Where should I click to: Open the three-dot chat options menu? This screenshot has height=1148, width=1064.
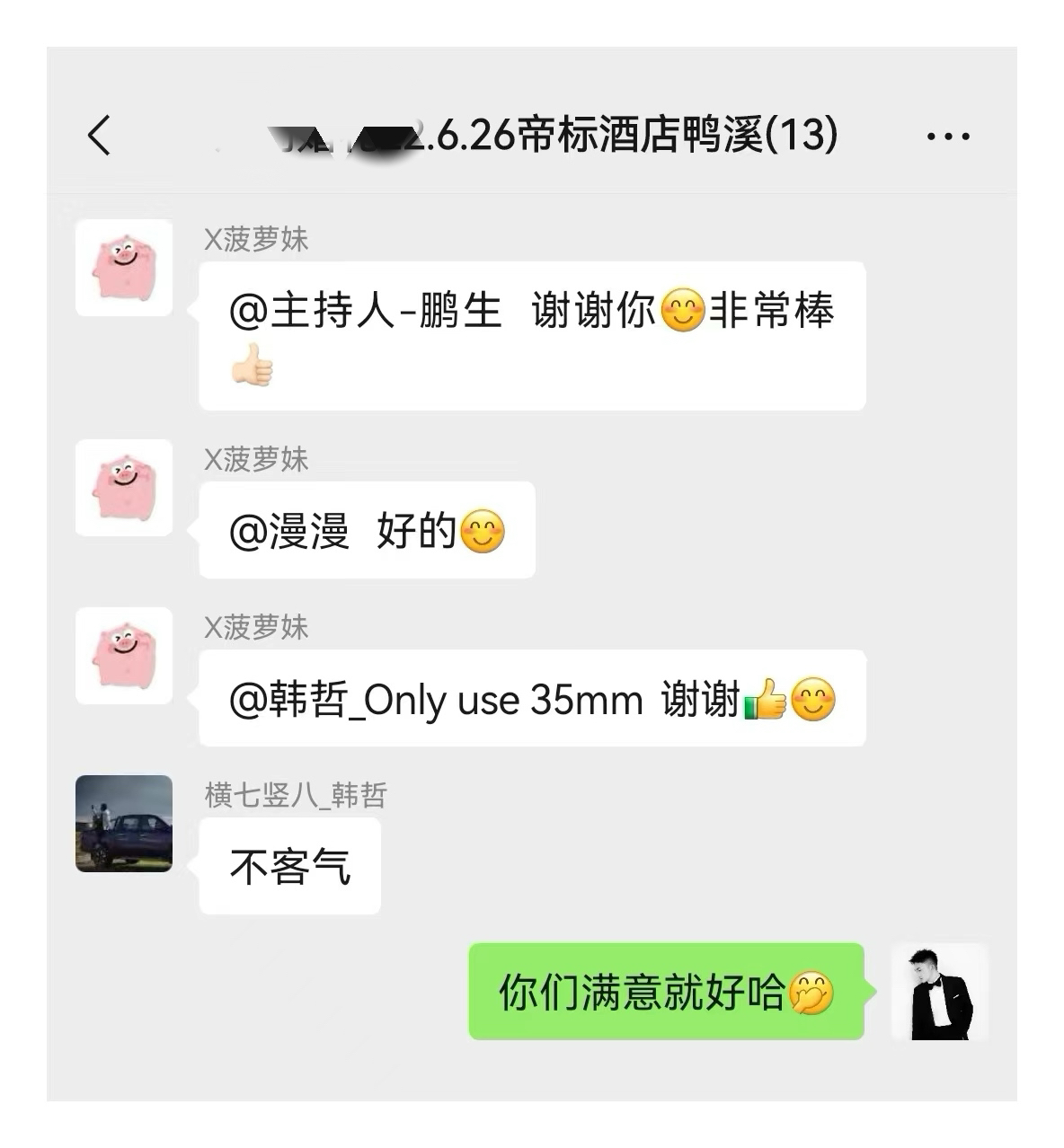[x=947, y=137]
